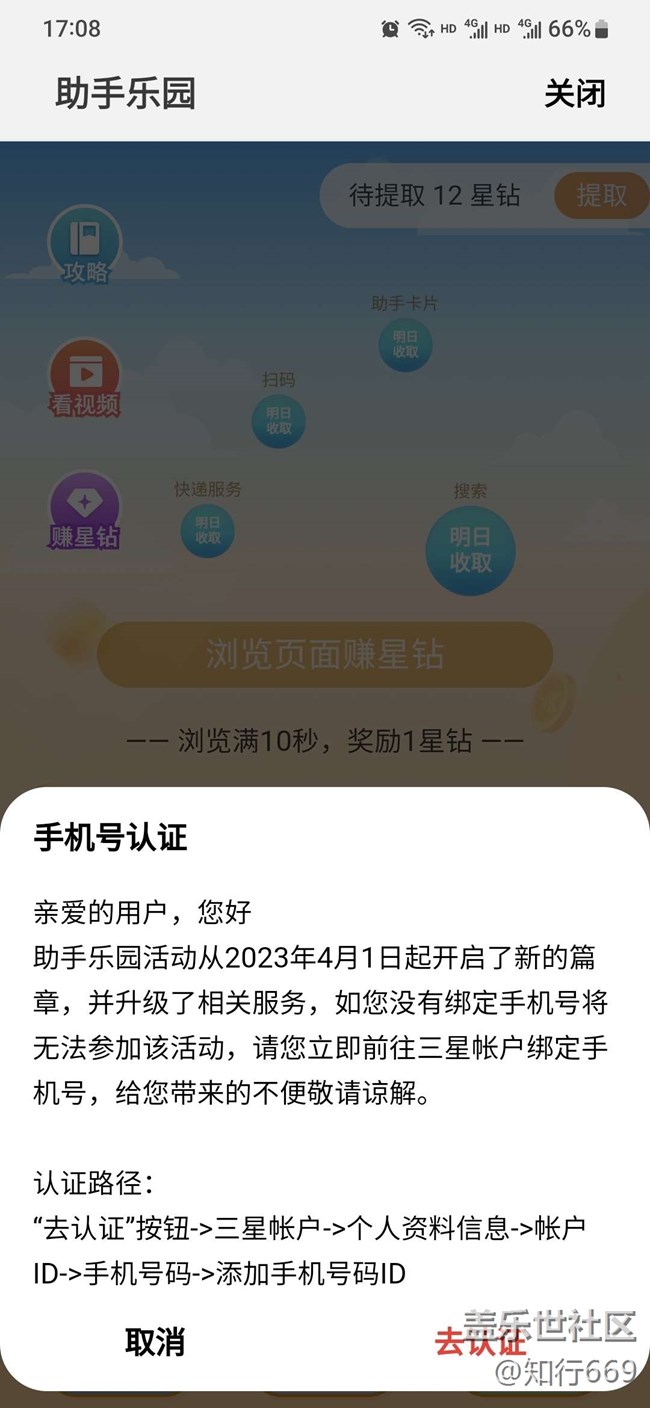This screenshot has height=1408, width=650.
Task: Tap 提取 to withdraw star diamonds
Action: click(x=600, y=195)
